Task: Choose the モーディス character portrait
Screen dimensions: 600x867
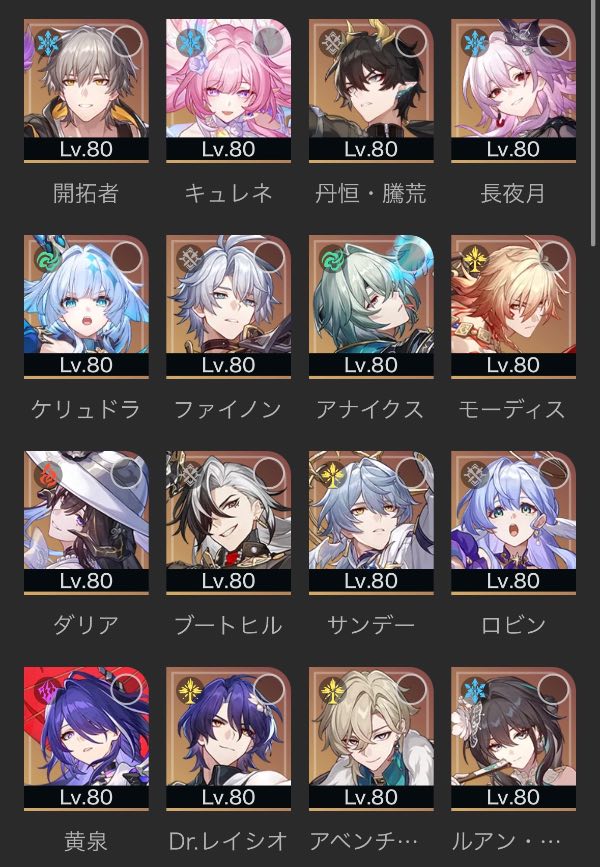Action: point(513,307)
